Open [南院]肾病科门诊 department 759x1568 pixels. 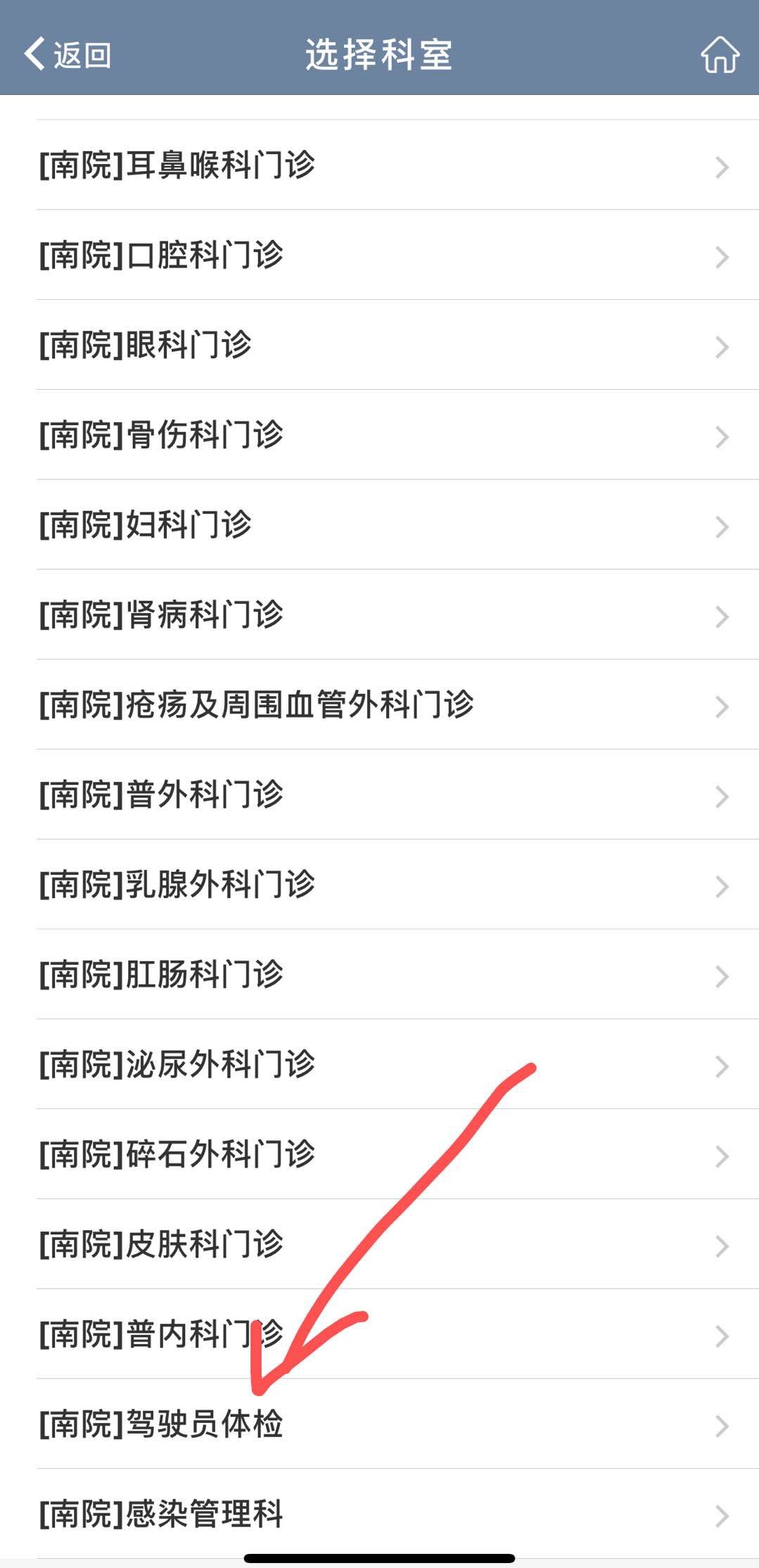coord(380,615)
